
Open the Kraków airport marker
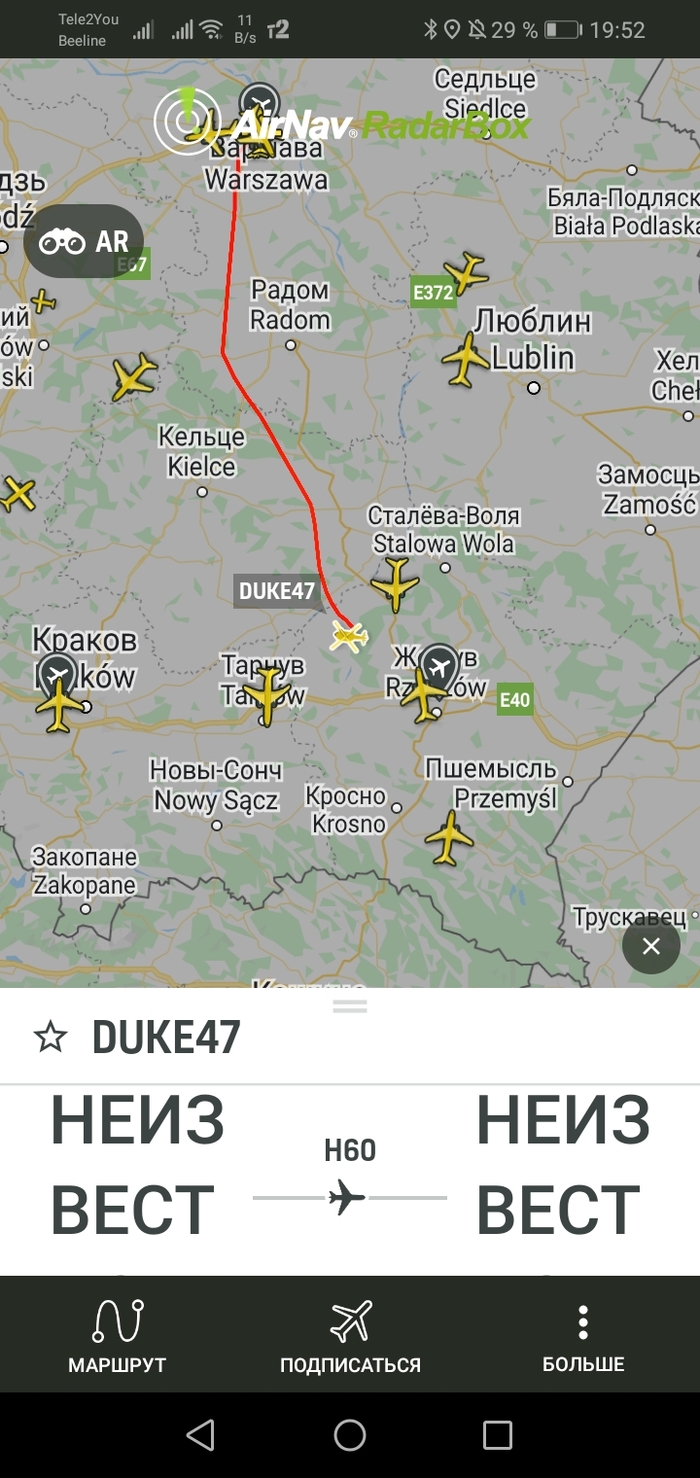(x=58, y=670)
